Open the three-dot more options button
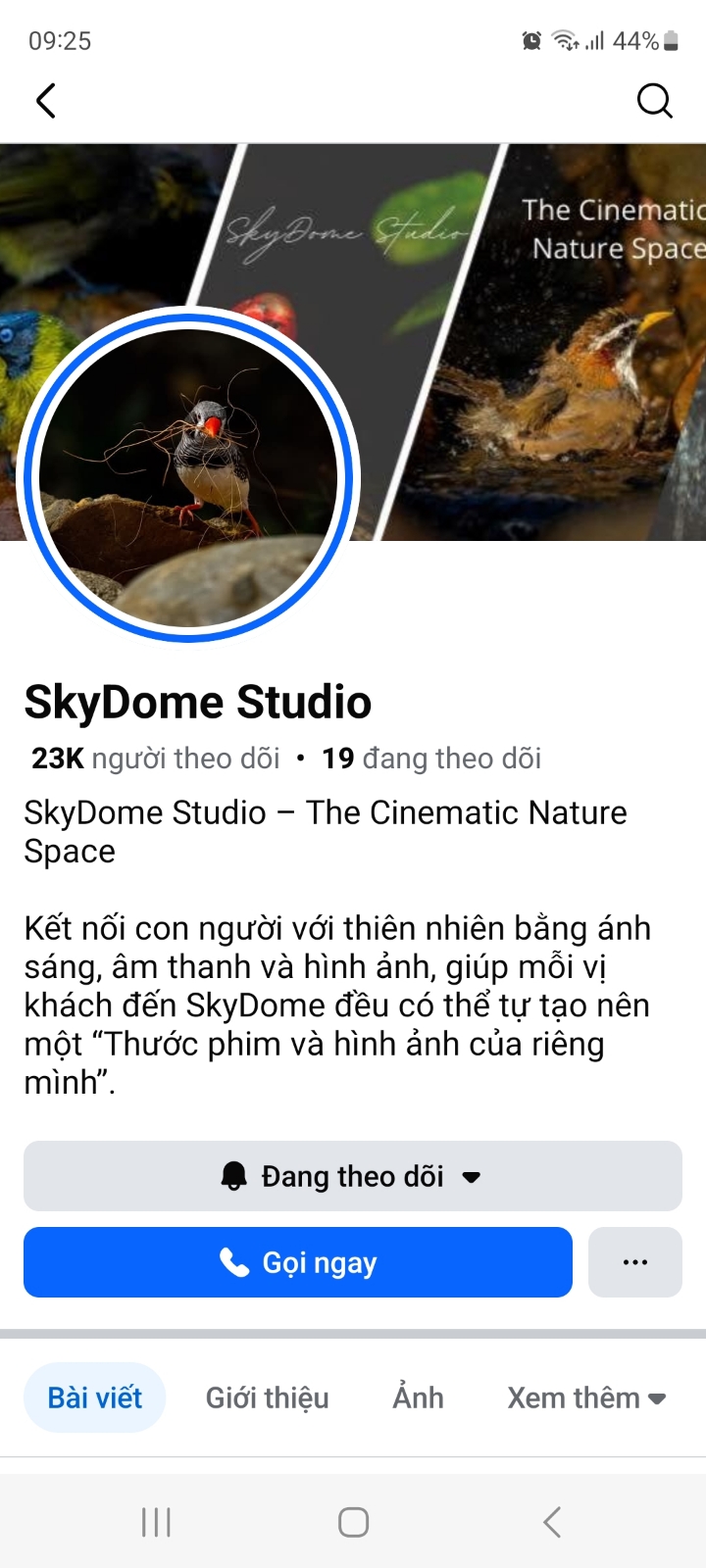The width and height of the screenshot is (706, 1568). 634,1262
